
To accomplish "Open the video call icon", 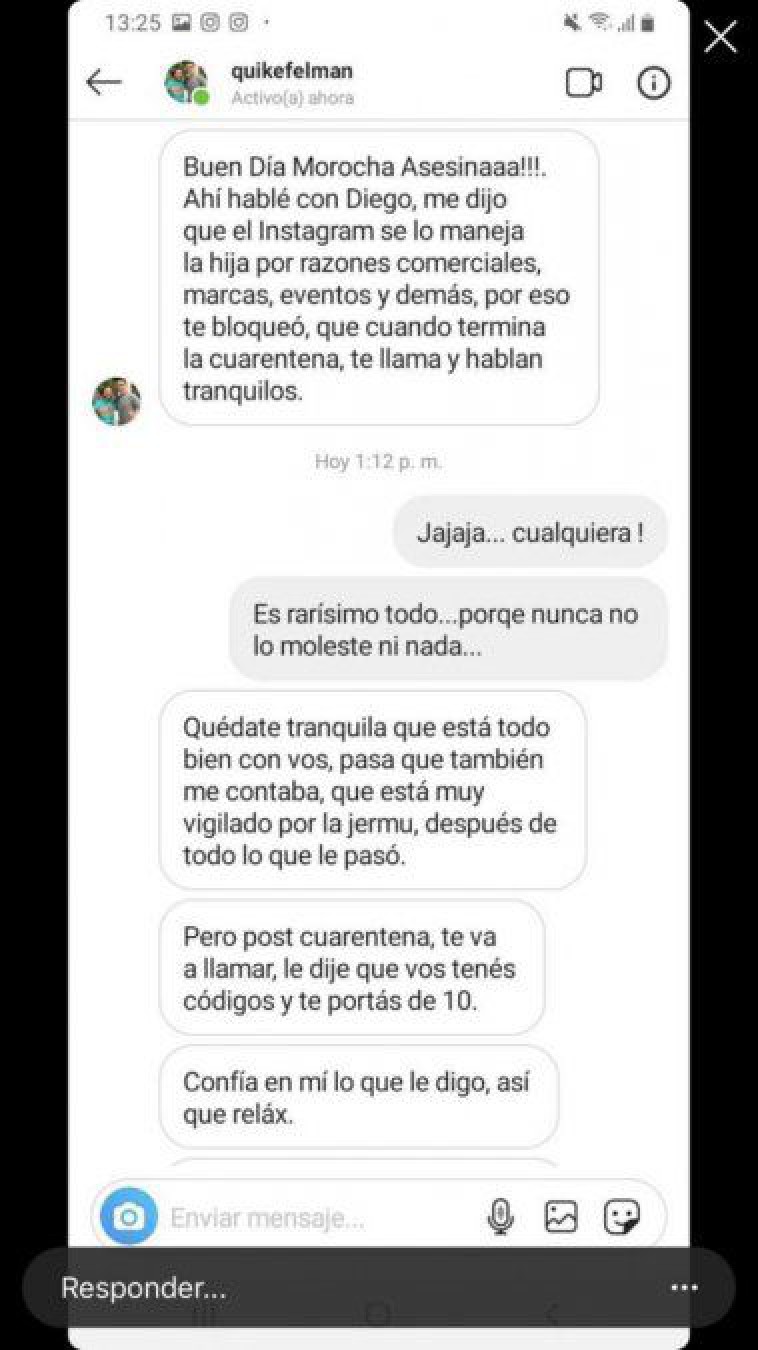I will click(584, 83).
